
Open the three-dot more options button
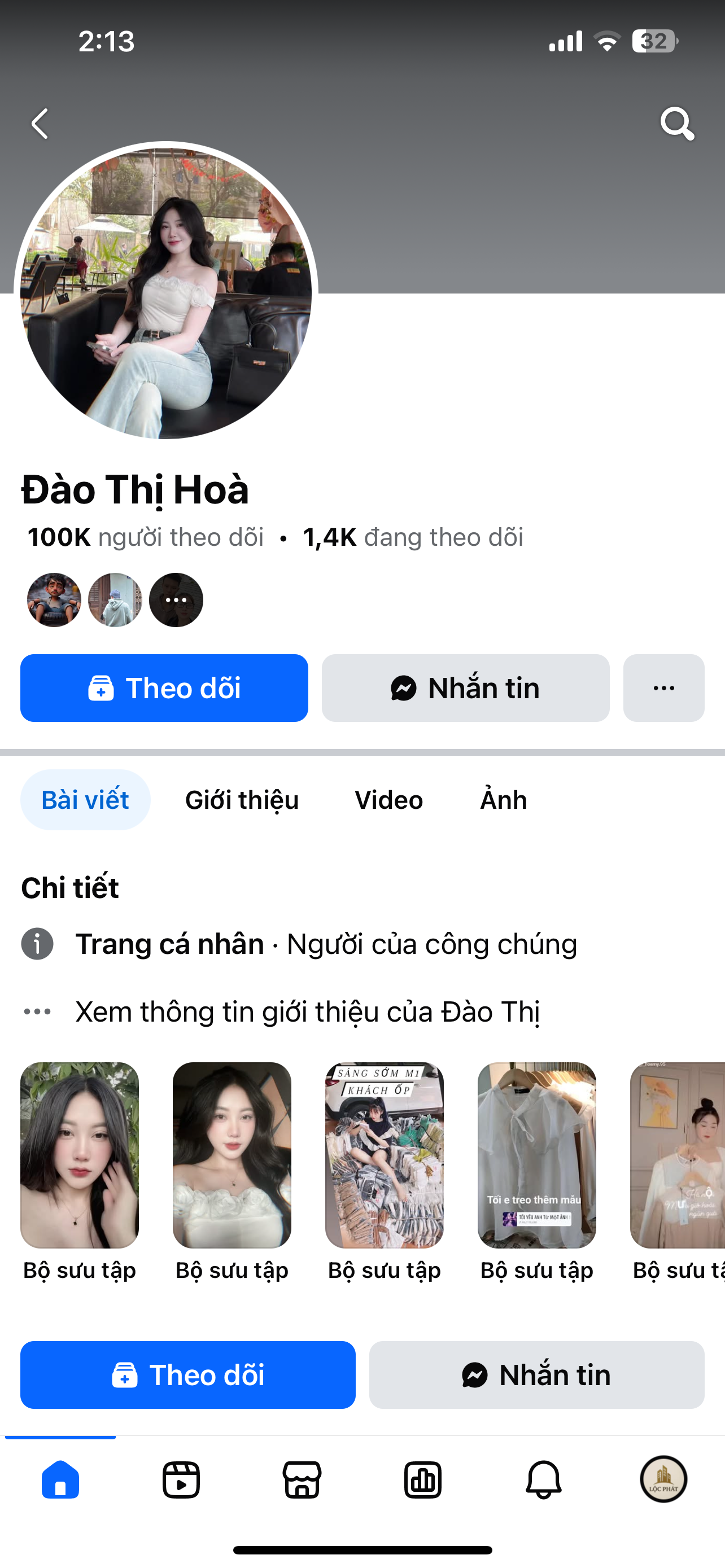tap(663, 688)
